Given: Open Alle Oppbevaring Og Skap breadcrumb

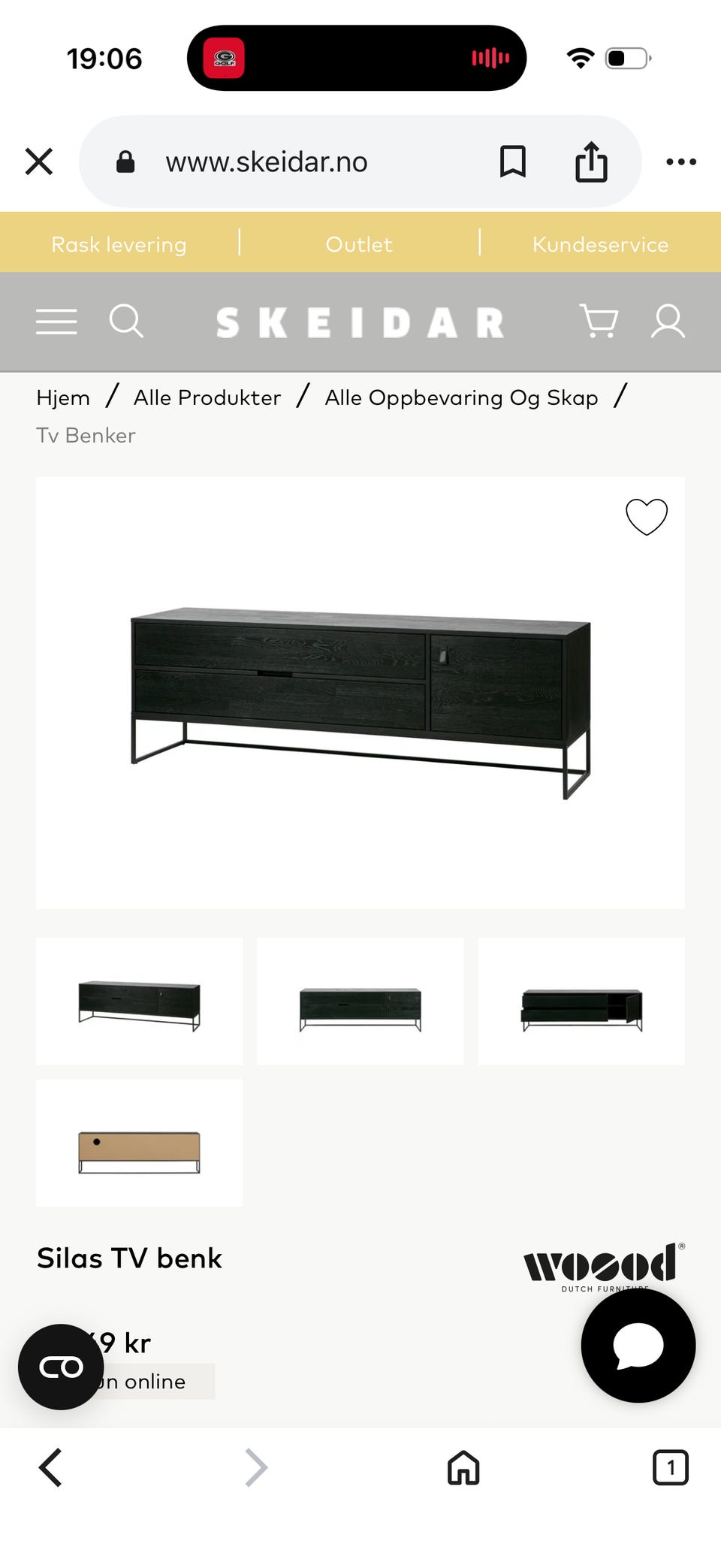Looking at the screenshot, I should click(x=461, y=397).
